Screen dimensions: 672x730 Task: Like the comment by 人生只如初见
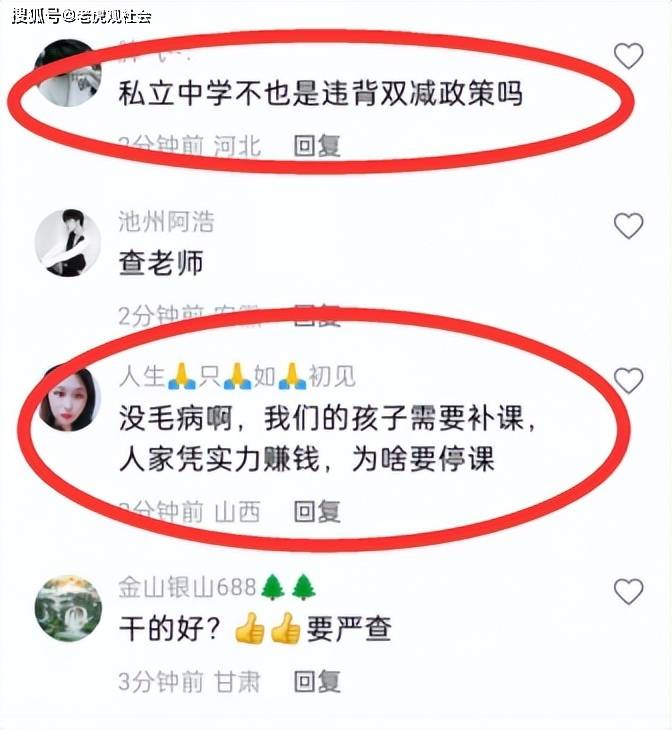click(x=628, y=380)
